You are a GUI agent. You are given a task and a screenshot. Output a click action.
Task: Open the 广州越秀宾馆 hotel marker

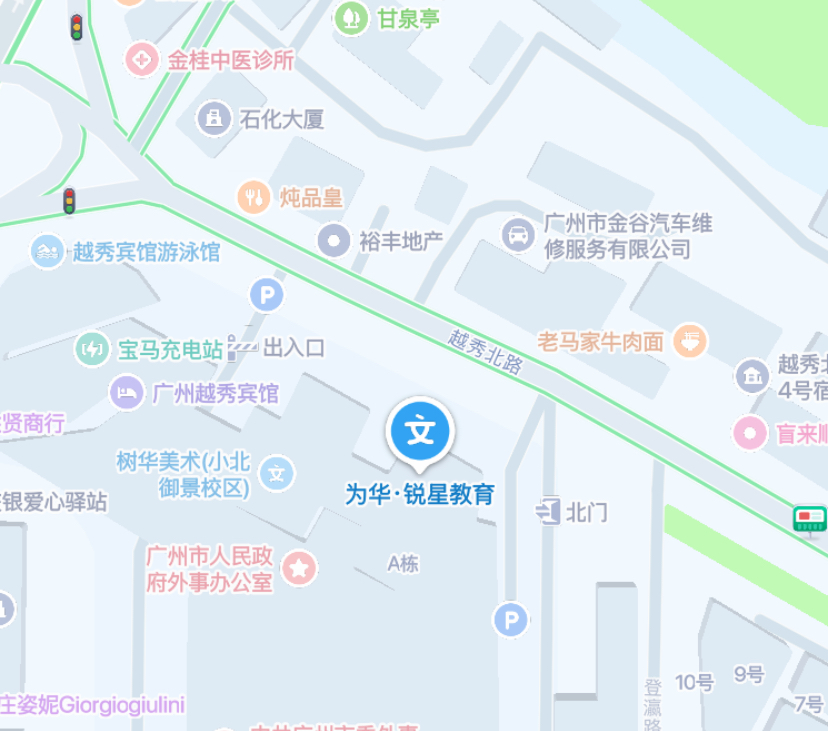pos(126,392)
